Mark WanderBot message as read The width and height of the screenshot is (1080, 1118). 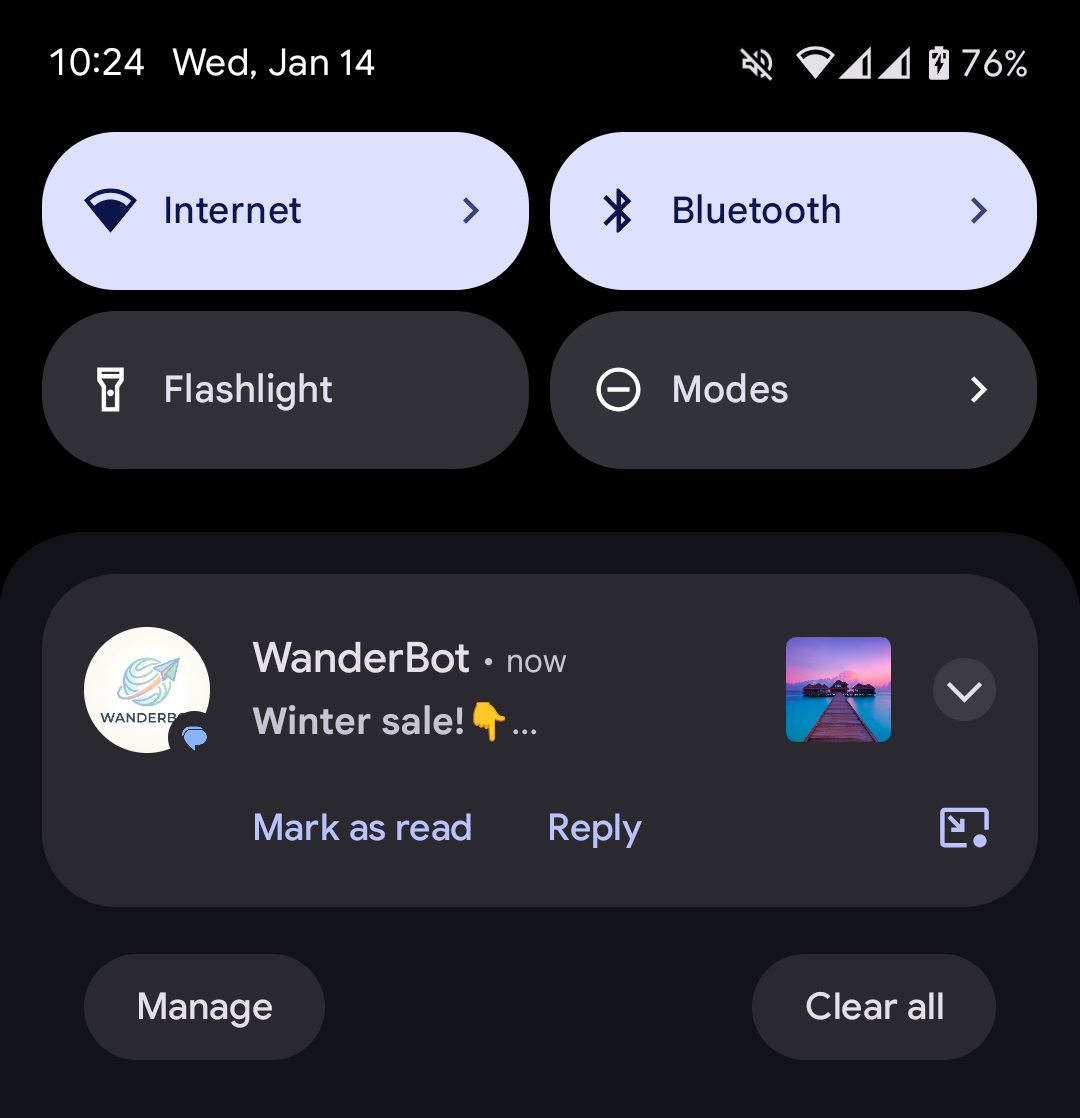coord(362,828)
